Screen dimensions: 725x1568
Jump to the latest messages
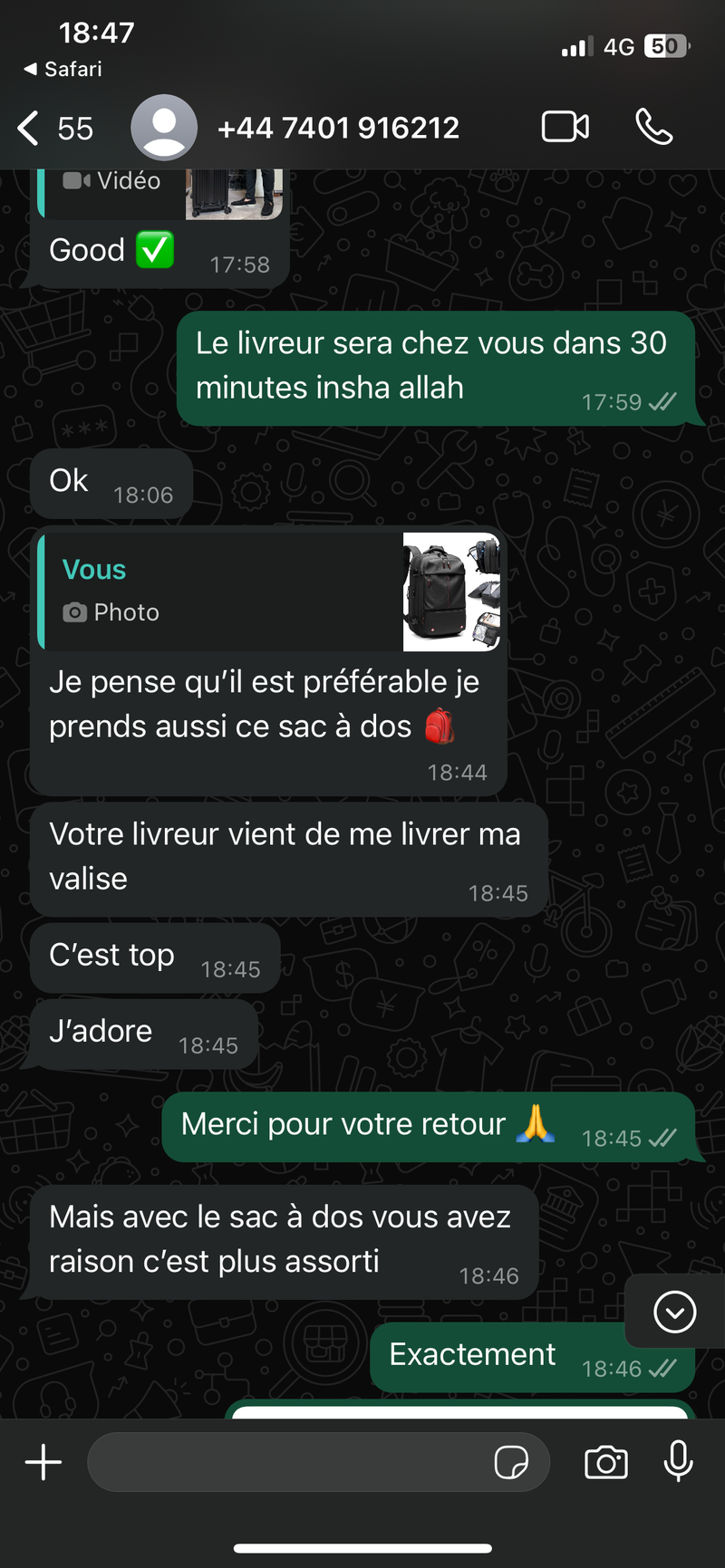675,1312
